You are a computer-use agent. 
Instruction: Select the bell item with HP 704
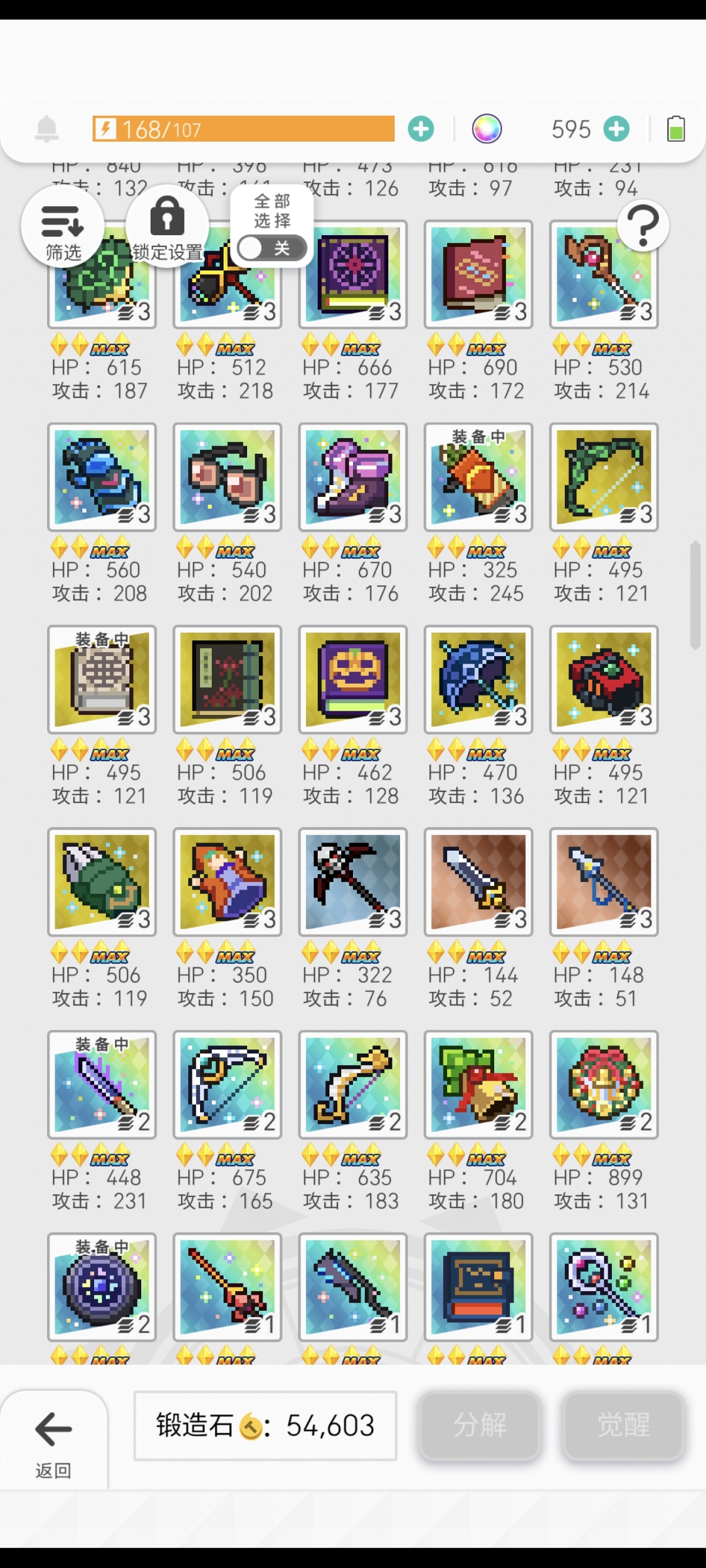[478, 1084]
